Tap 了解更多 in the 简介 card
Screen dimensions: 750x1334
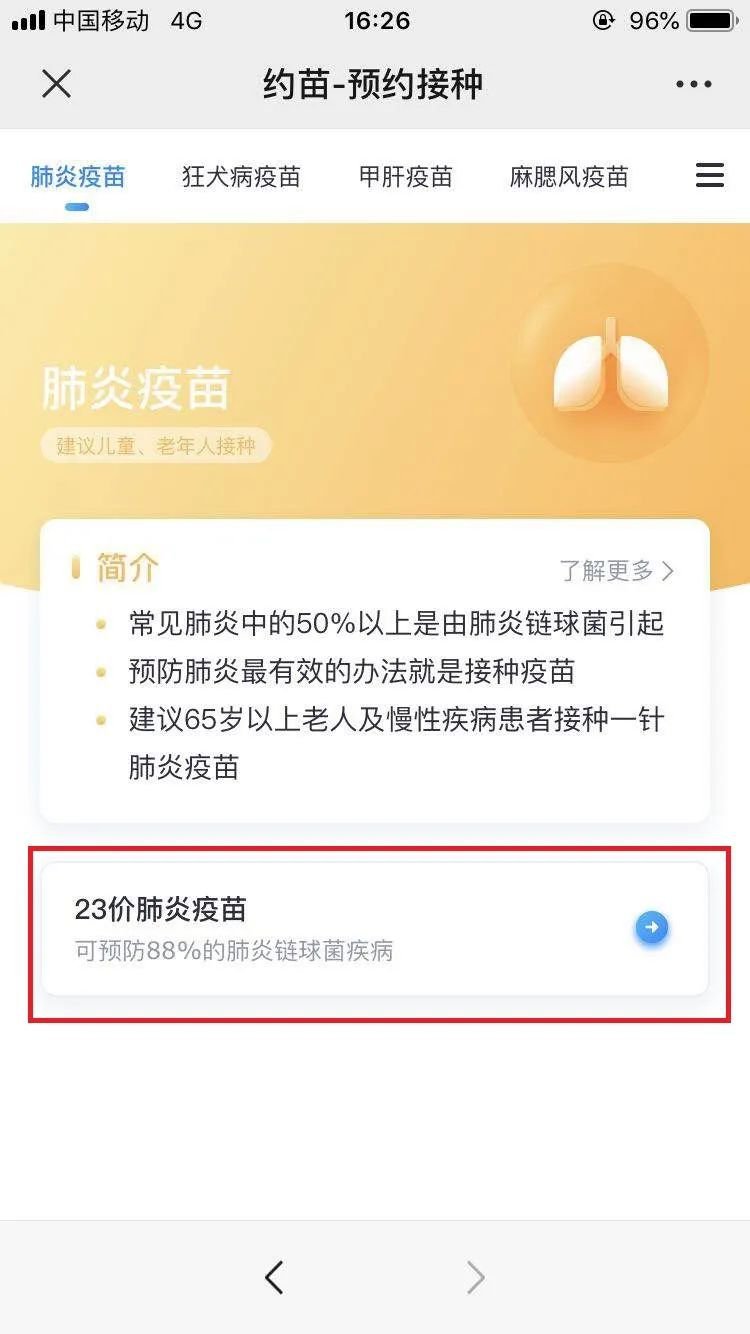(616, 571)
